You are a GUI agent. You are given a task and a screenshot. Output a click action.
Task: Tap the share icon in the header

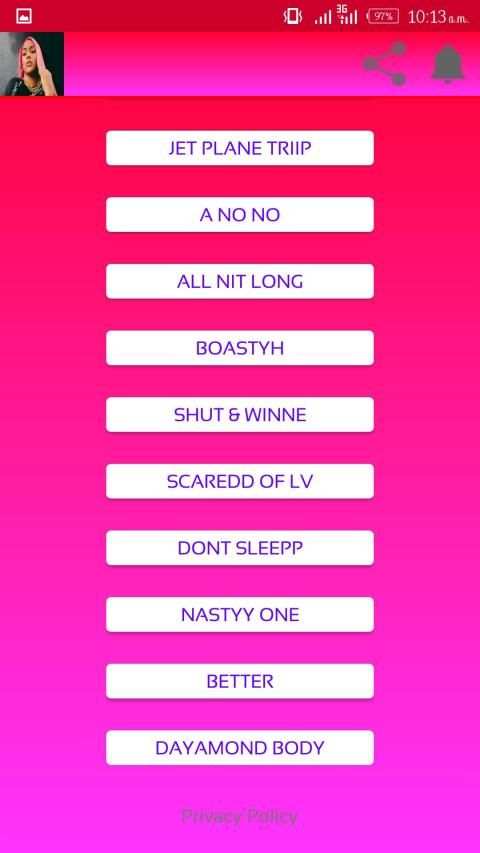(x=385, y=64)
